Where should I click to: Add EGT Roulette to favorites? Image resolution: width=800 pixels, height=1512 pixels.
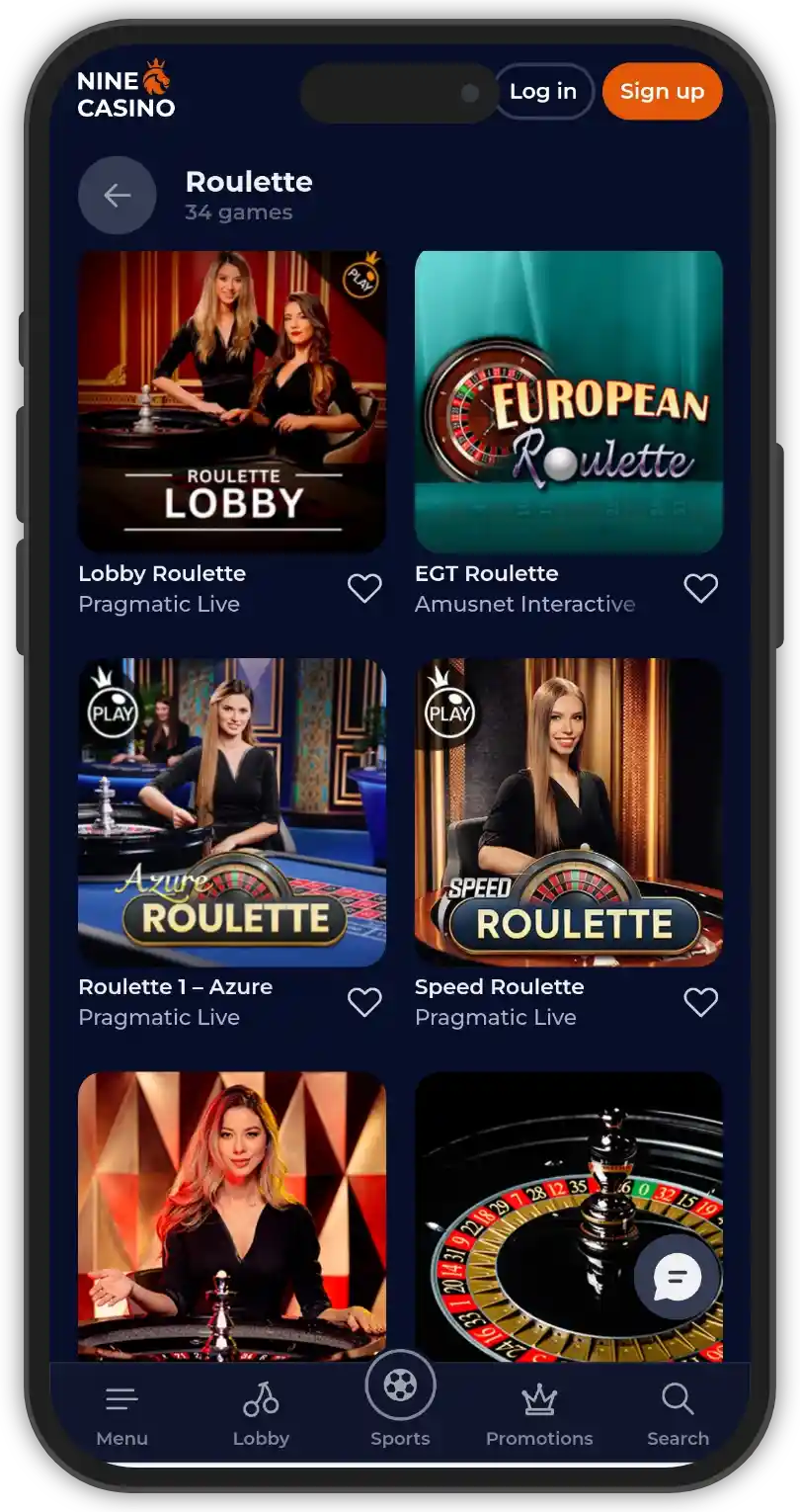(701, 589)
